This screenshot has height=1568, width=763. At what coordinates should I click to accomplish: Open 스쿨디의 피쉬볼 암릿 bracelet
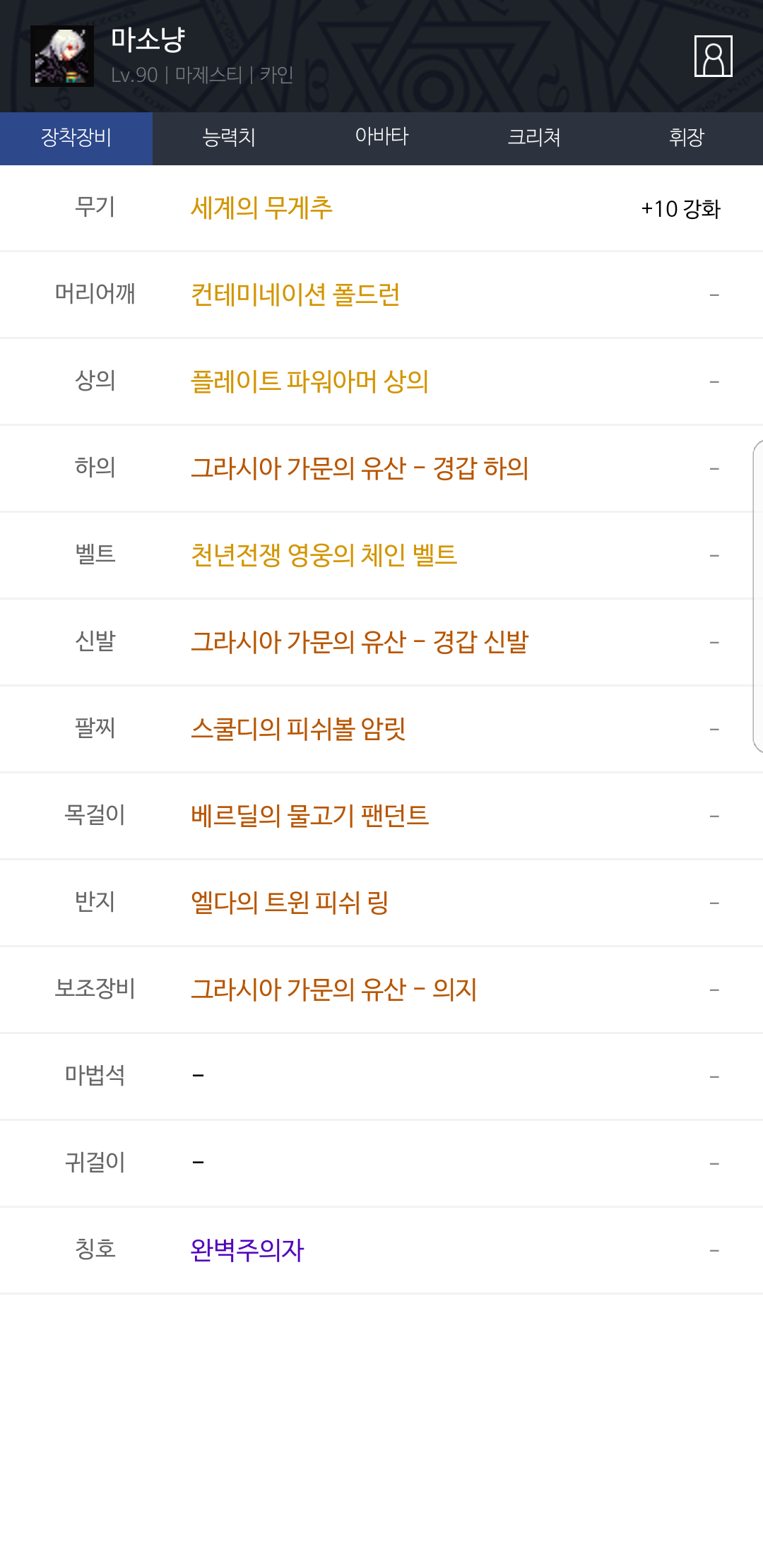click(x=298, y=729)
